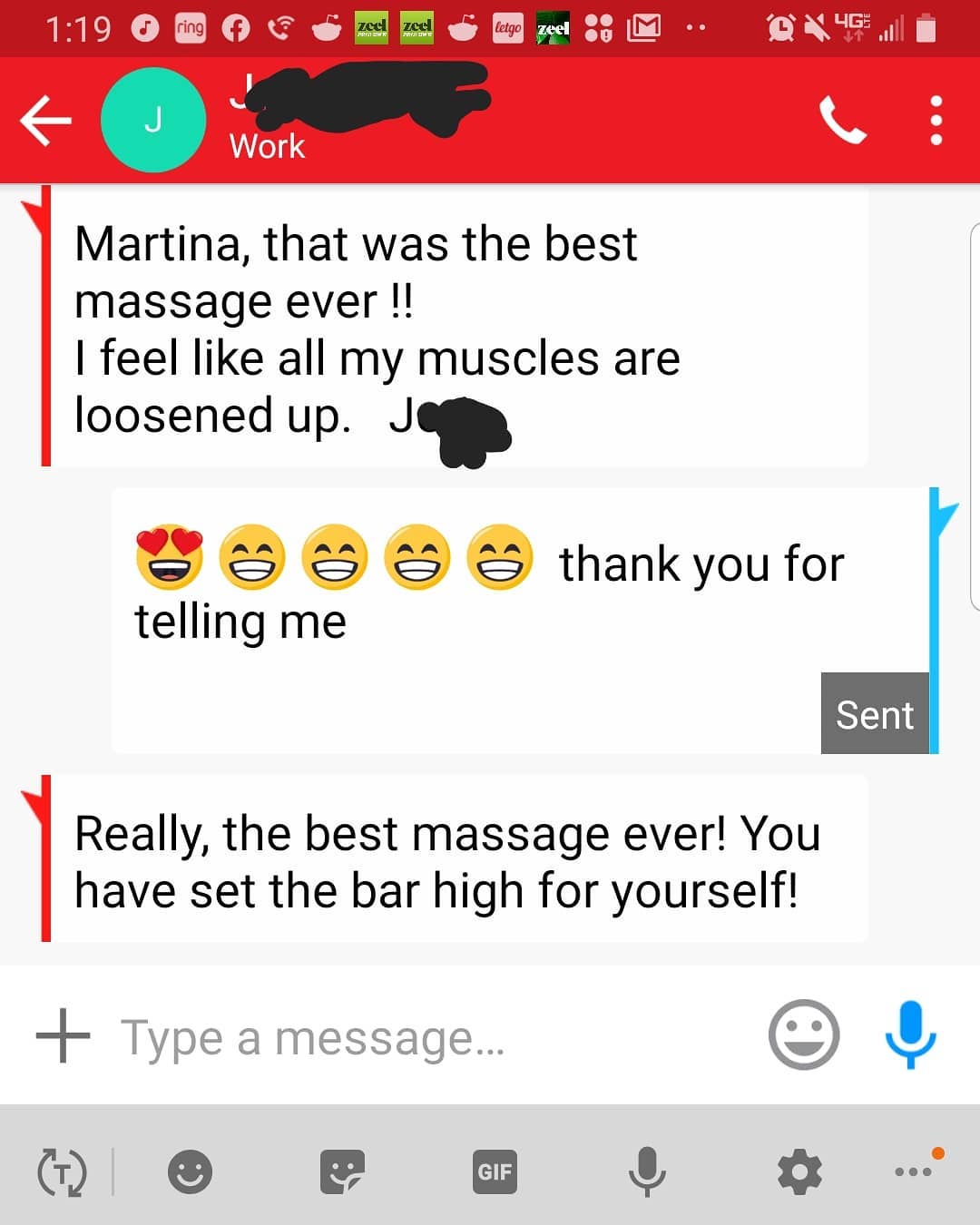This screenshot has width=980, height=1225.
Task: Open the emoji picker beside the message field
Action: (803, 1035)
